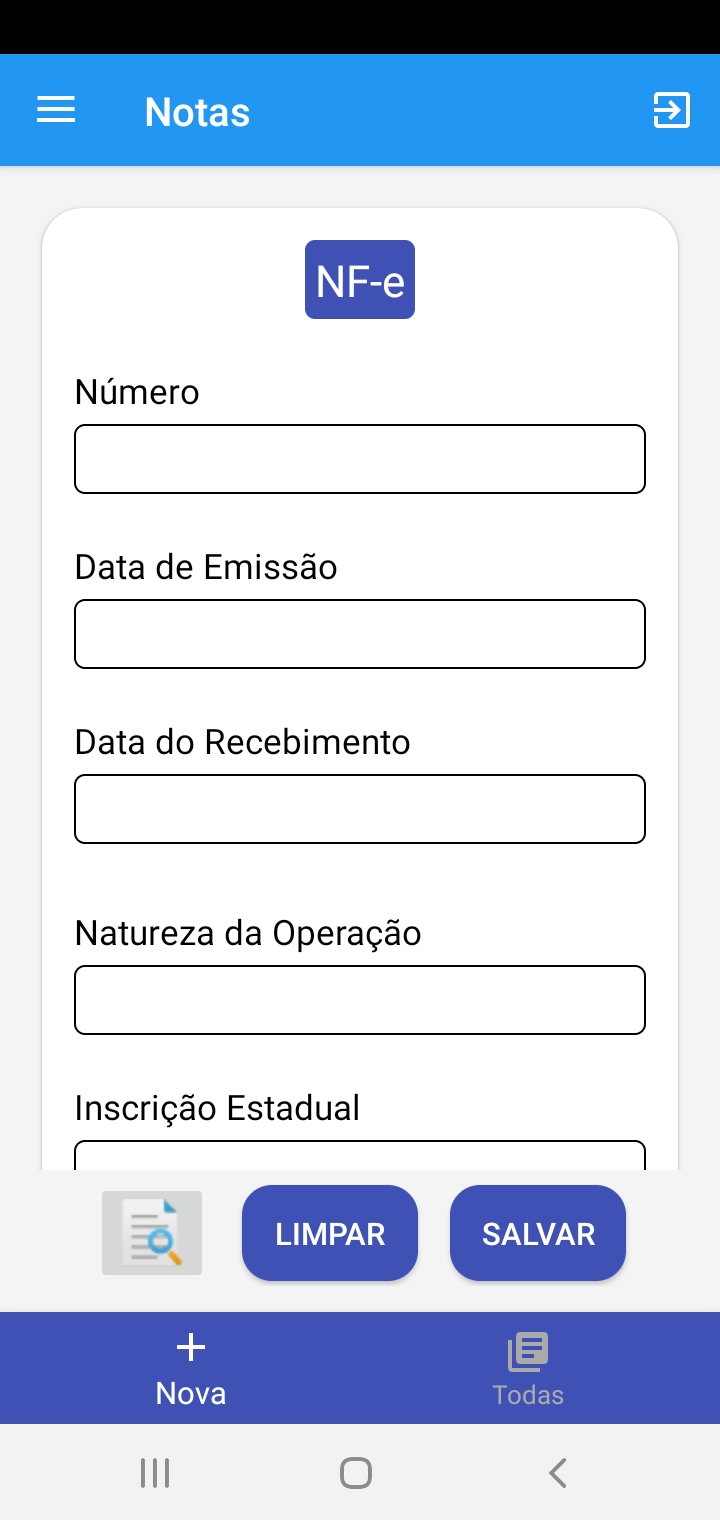This screenshot has height=1520, width=720.
Task: Select the Data de Emissão field
Action: point(360,634)
